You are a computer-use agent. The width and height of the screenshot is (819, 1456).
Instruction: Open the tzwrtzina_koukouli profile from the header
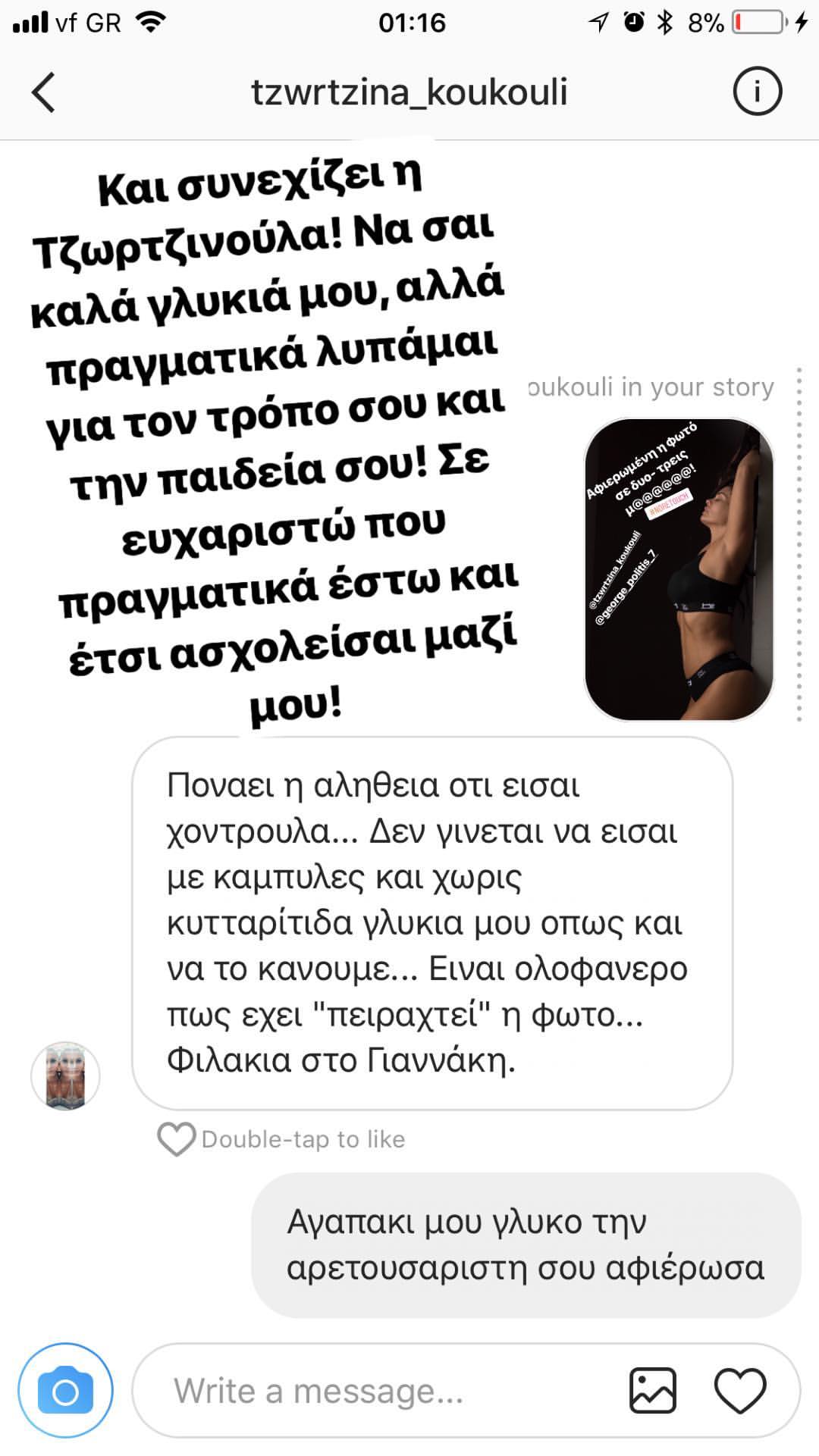[x=409, y=92]
